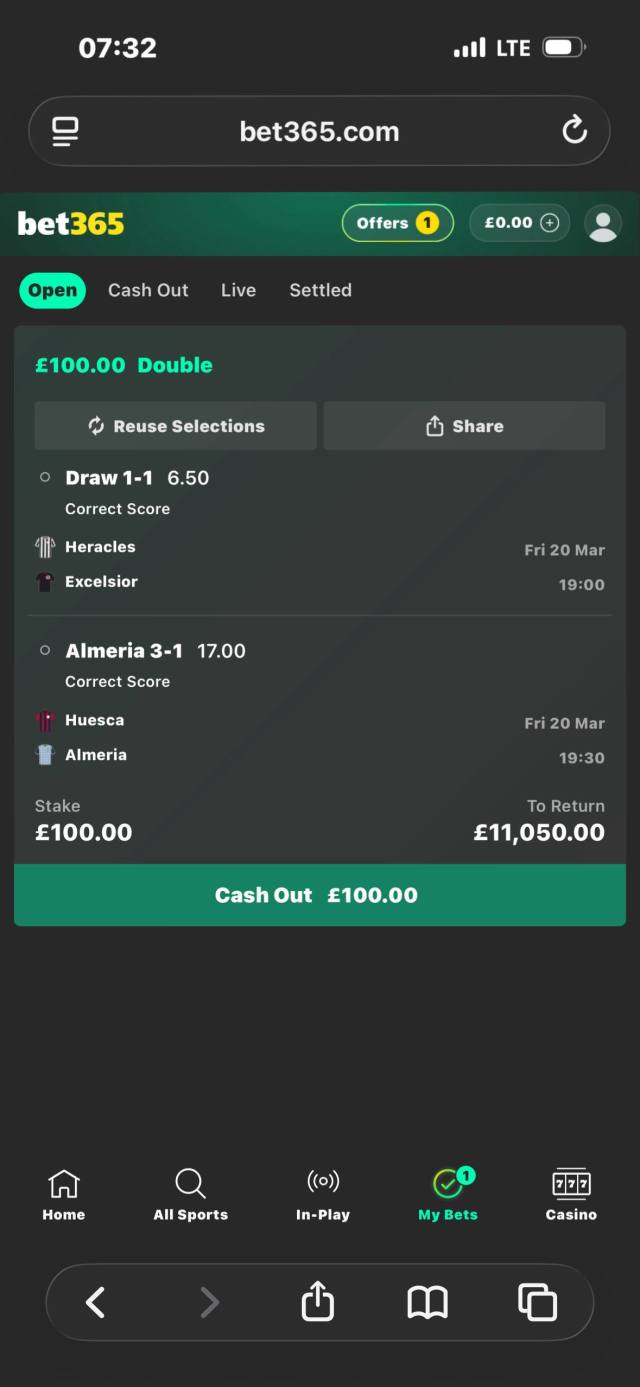Tap the £0.00 balance deposit button
The height and width of the screenshot is (1387, 640).
[x=520, y=223]
